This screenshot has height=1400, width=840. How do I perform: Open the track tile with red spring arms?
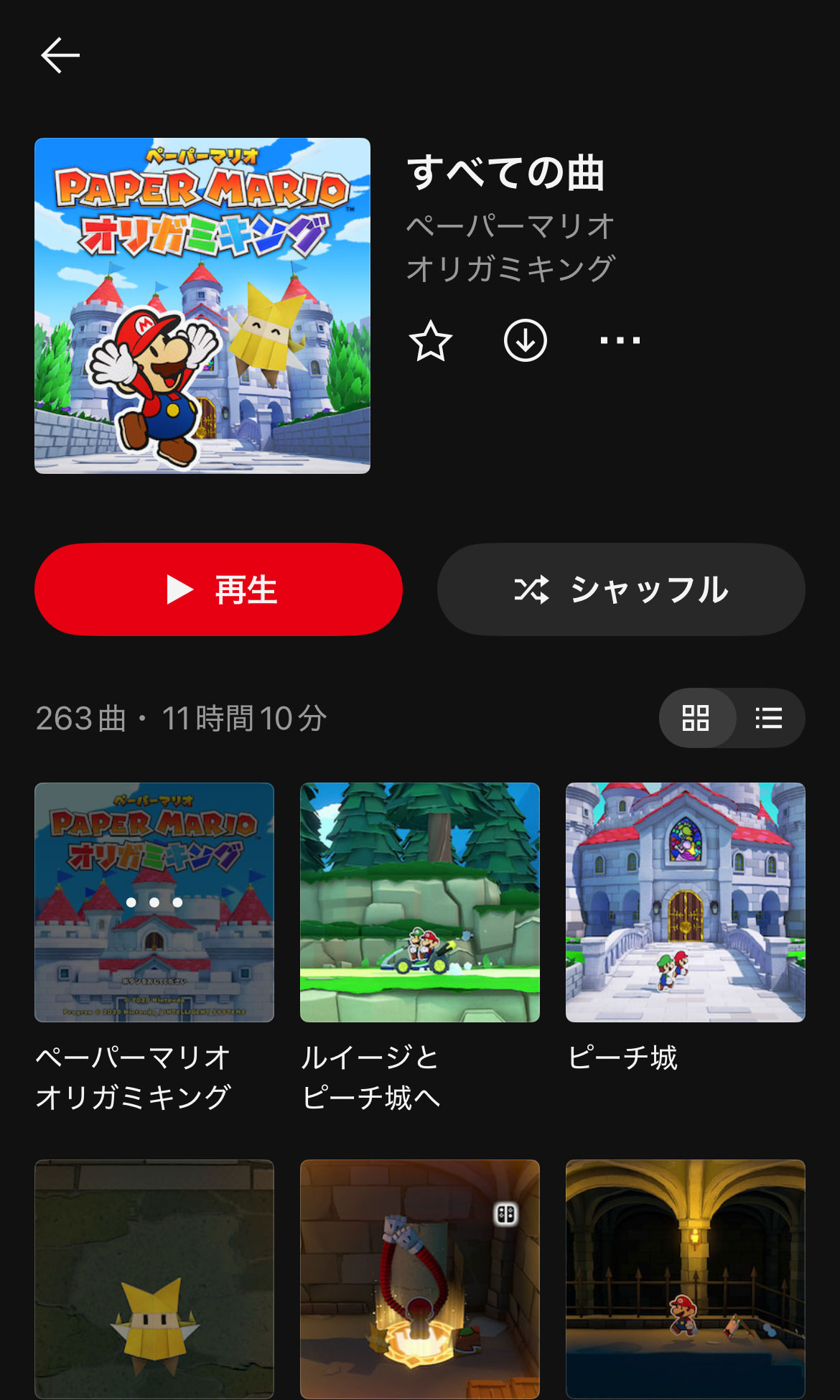(420, 1279)
